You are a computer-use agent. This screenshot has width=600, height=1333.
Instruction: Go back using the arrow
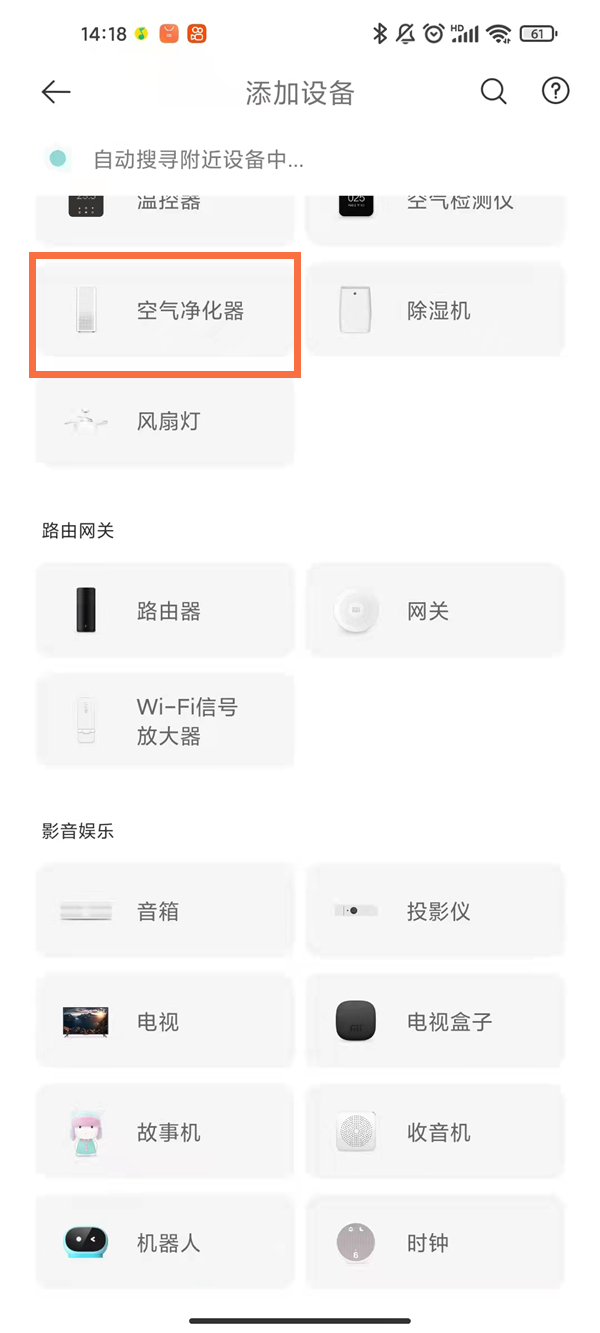point(56,92)
